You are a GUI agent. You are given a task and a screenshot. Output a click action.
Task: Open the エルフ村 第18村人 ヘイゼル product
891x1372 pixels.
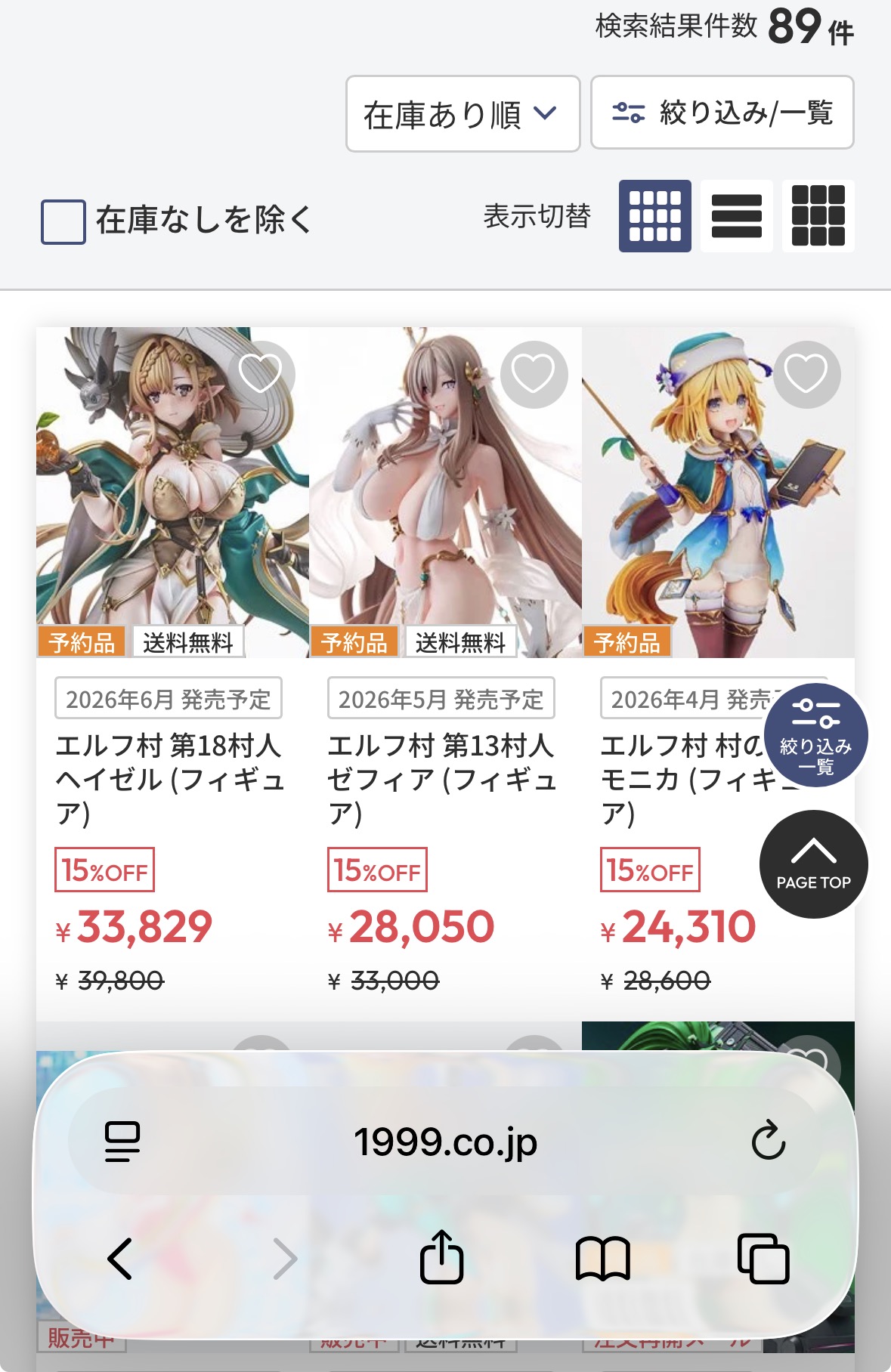(x=169, y=778)
